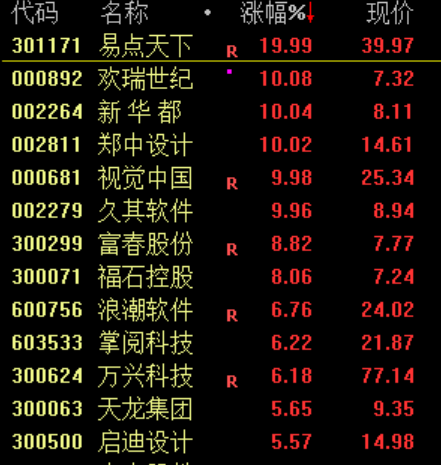Sort by the 名称 column header
This screenshot has width=441, height=465.
125,13
